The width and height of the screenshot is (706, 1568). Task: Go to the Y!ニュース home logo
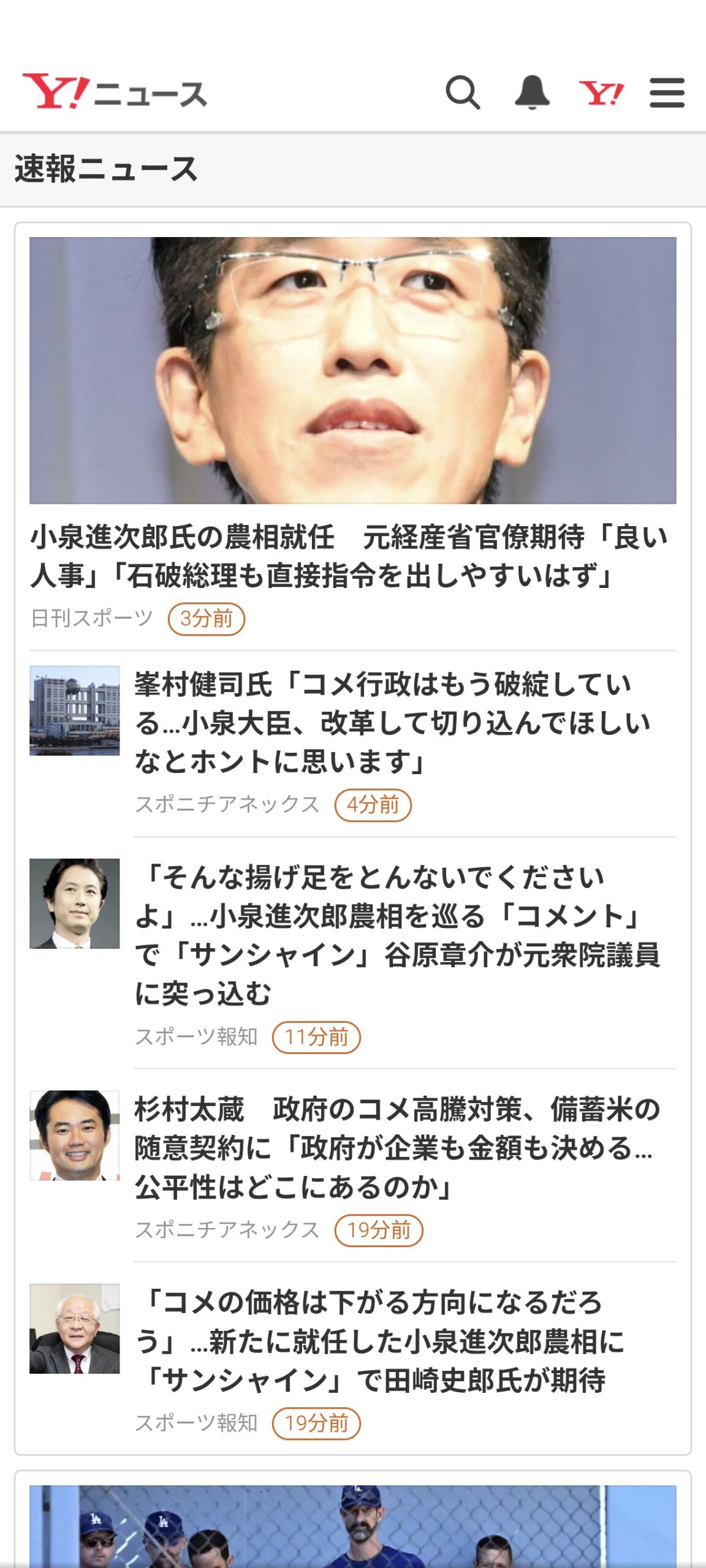tap(115, 92)
